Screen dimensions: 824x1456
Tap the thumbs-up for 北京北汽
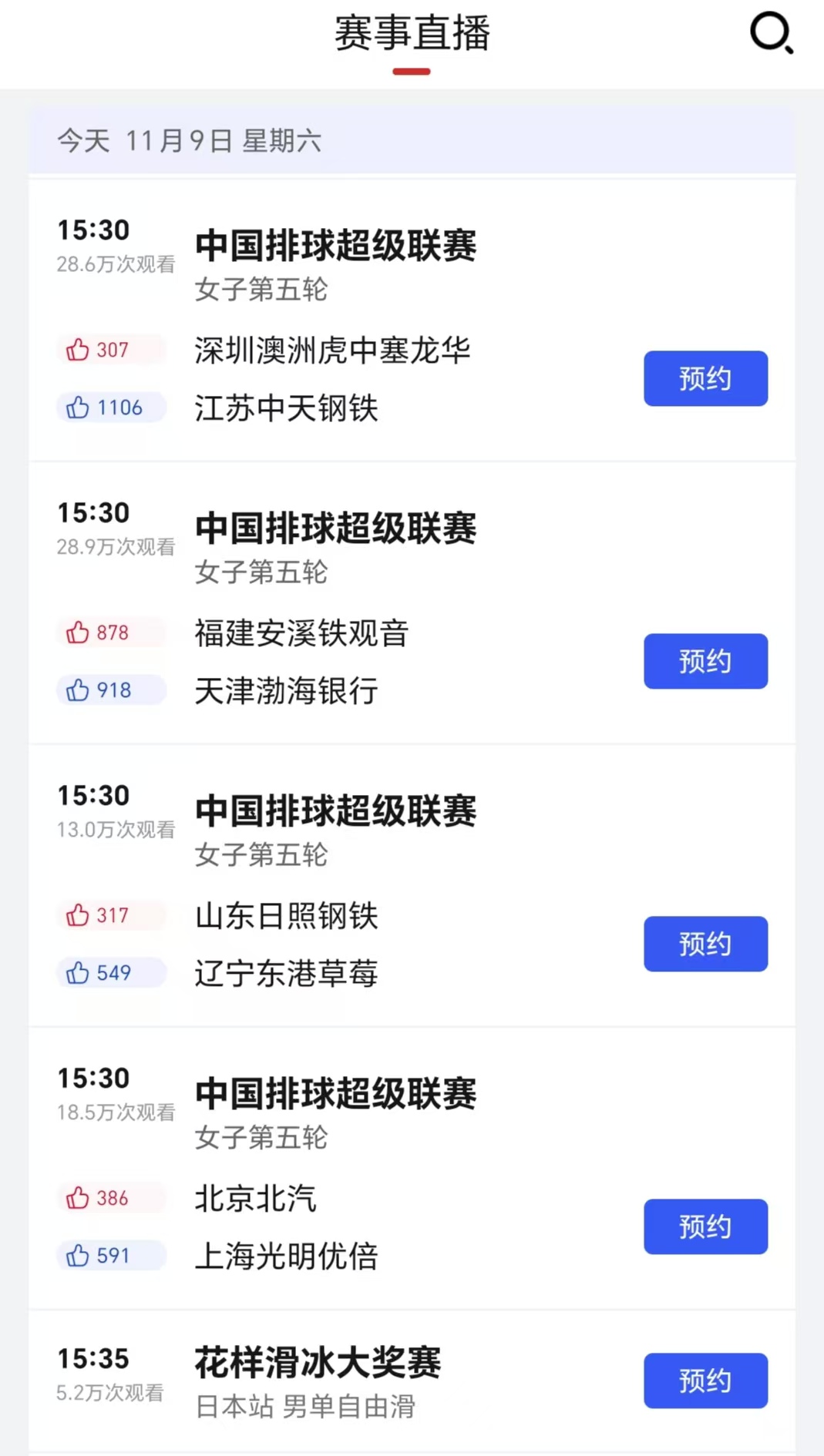click(x=111, y=1198)
